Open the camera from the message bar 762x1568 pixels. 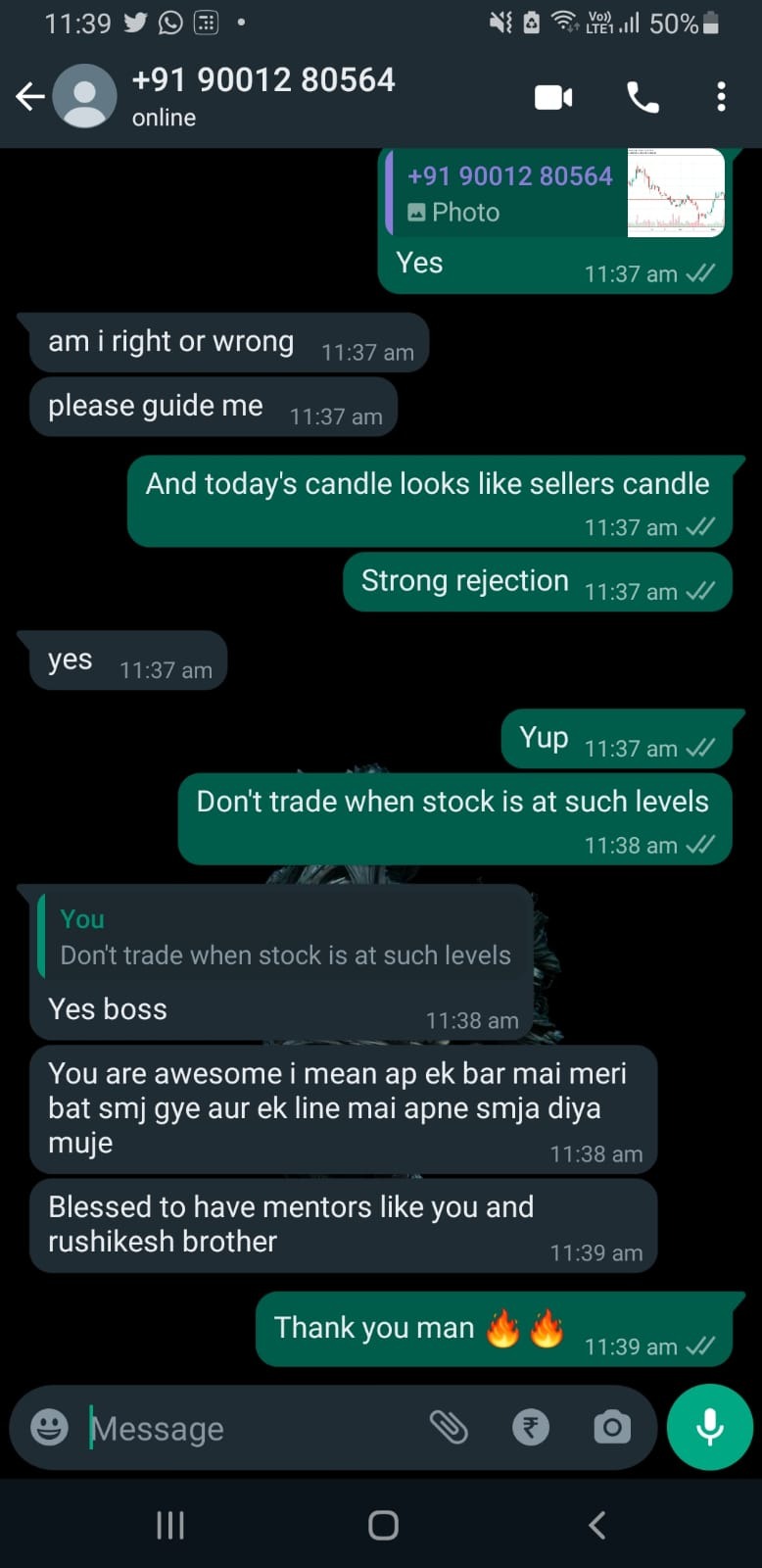[x=612, y=1428]
